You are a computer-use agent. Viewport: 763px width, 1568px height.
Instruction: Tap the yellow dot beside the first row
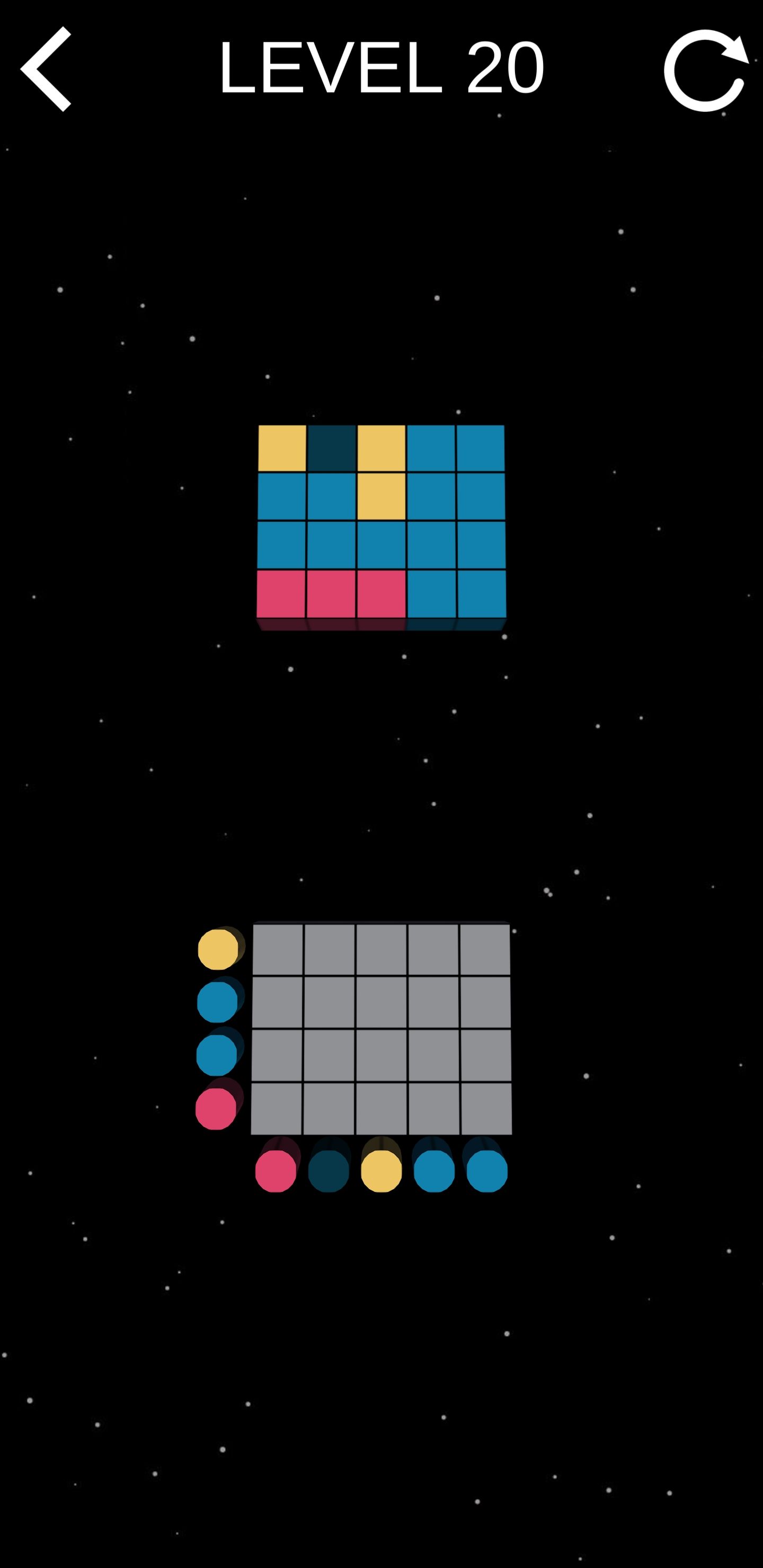pos(218,949)
